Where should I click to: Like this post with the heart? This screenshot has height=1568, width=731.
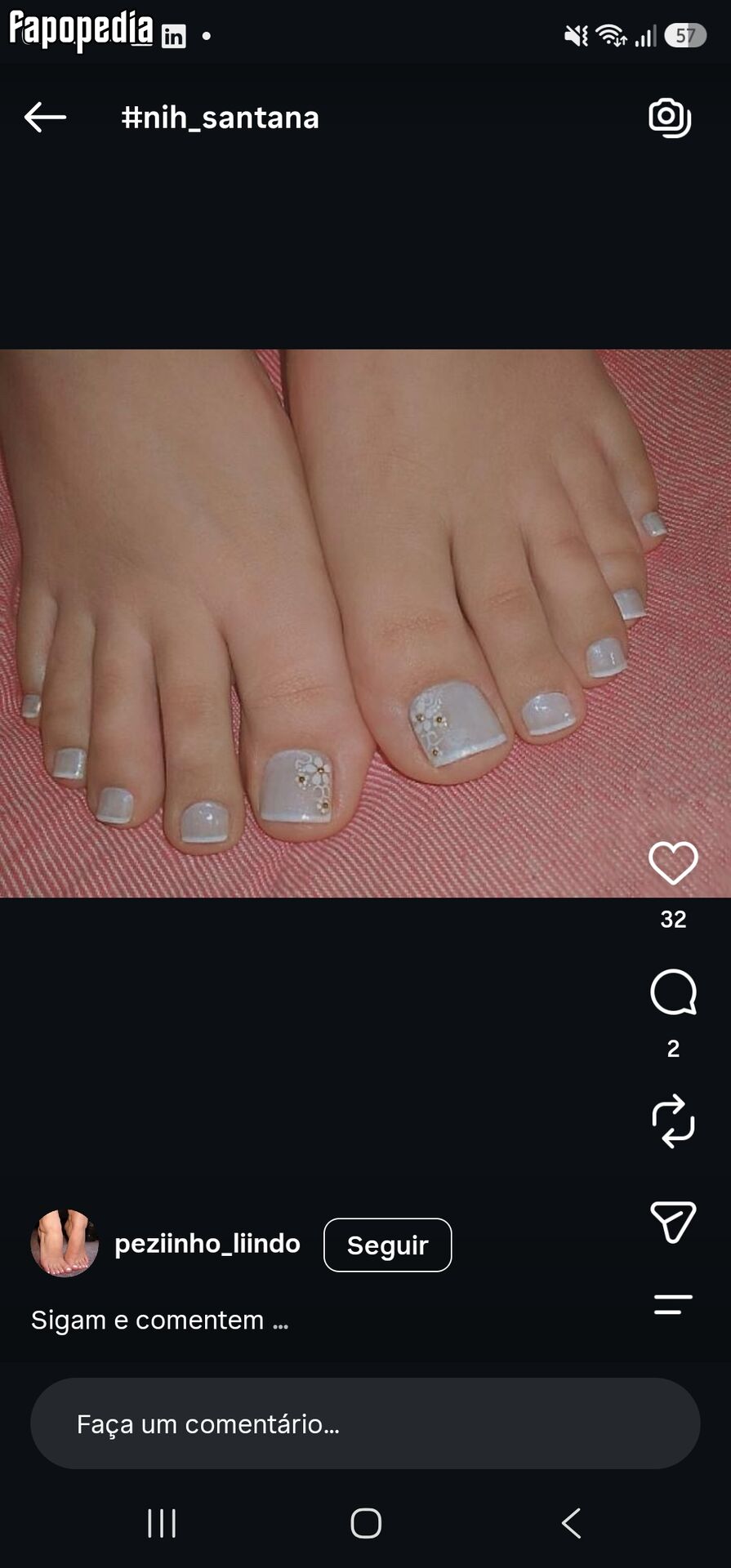[673, 863]
